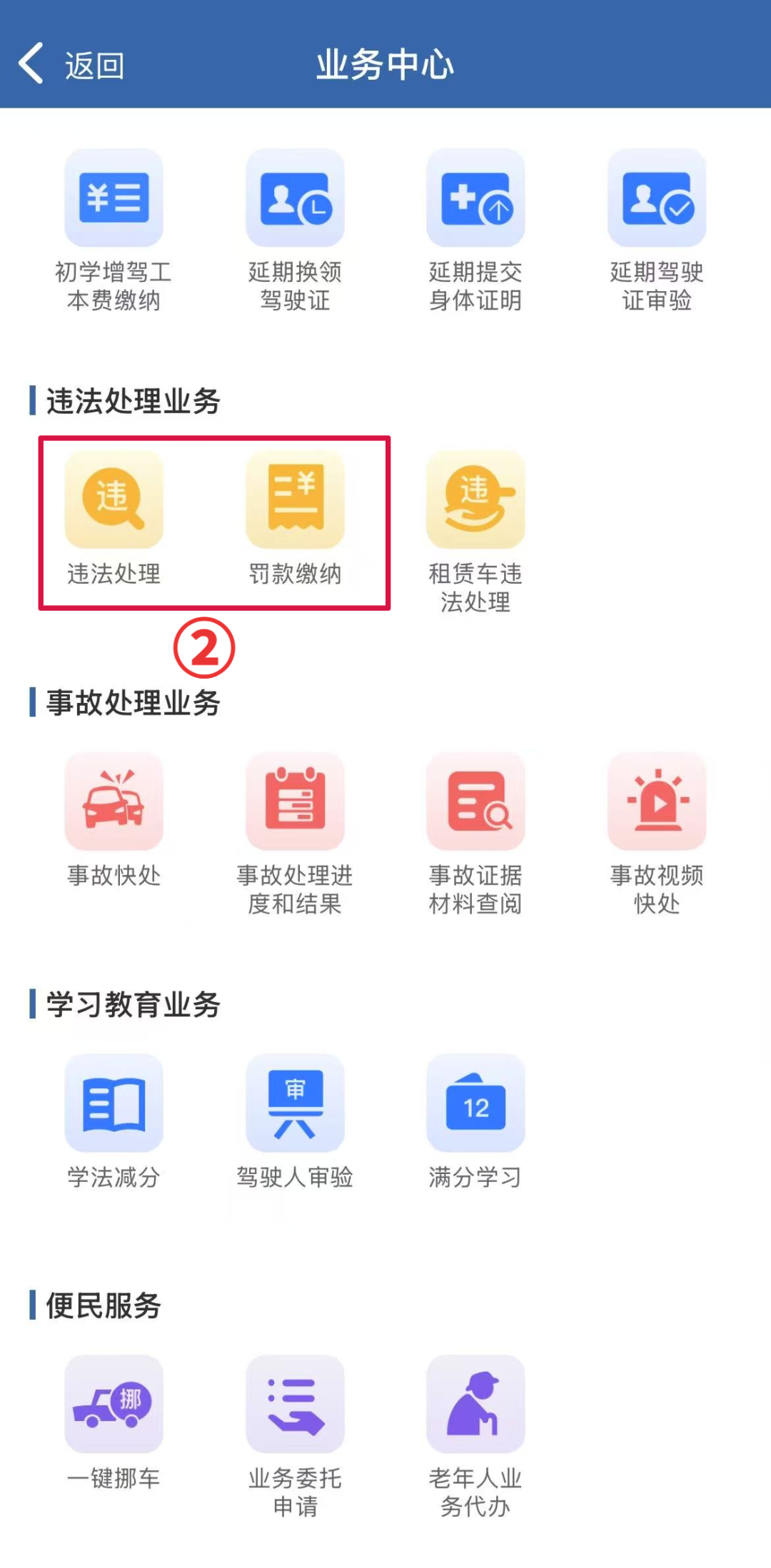Open 初学增驾工本费缴纳
Image resolution: width=771 pixels, height=1568 pixels.
click(114, 198)
